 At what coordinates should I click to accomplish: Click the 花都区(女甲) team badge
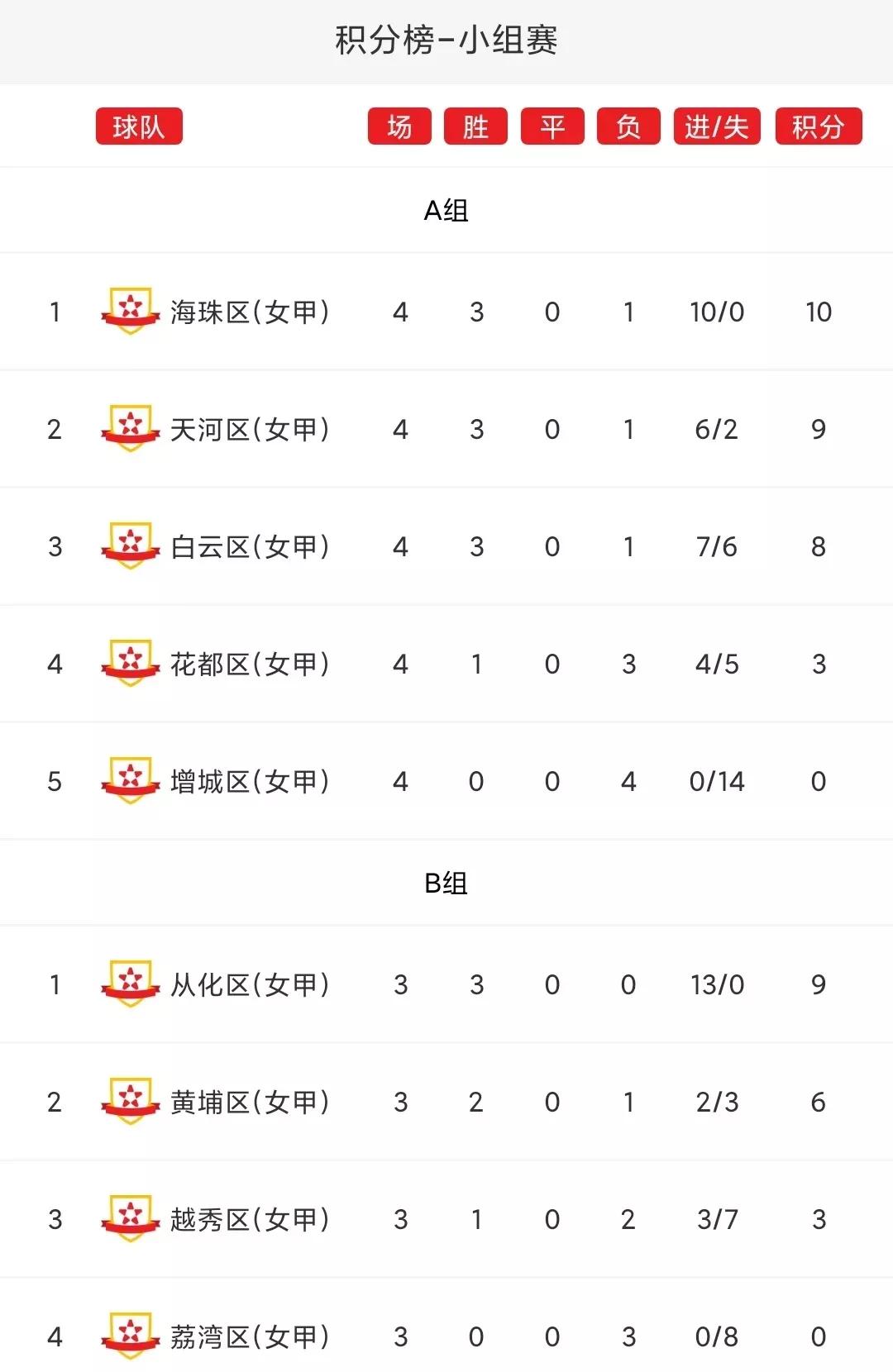coord(129,662)
